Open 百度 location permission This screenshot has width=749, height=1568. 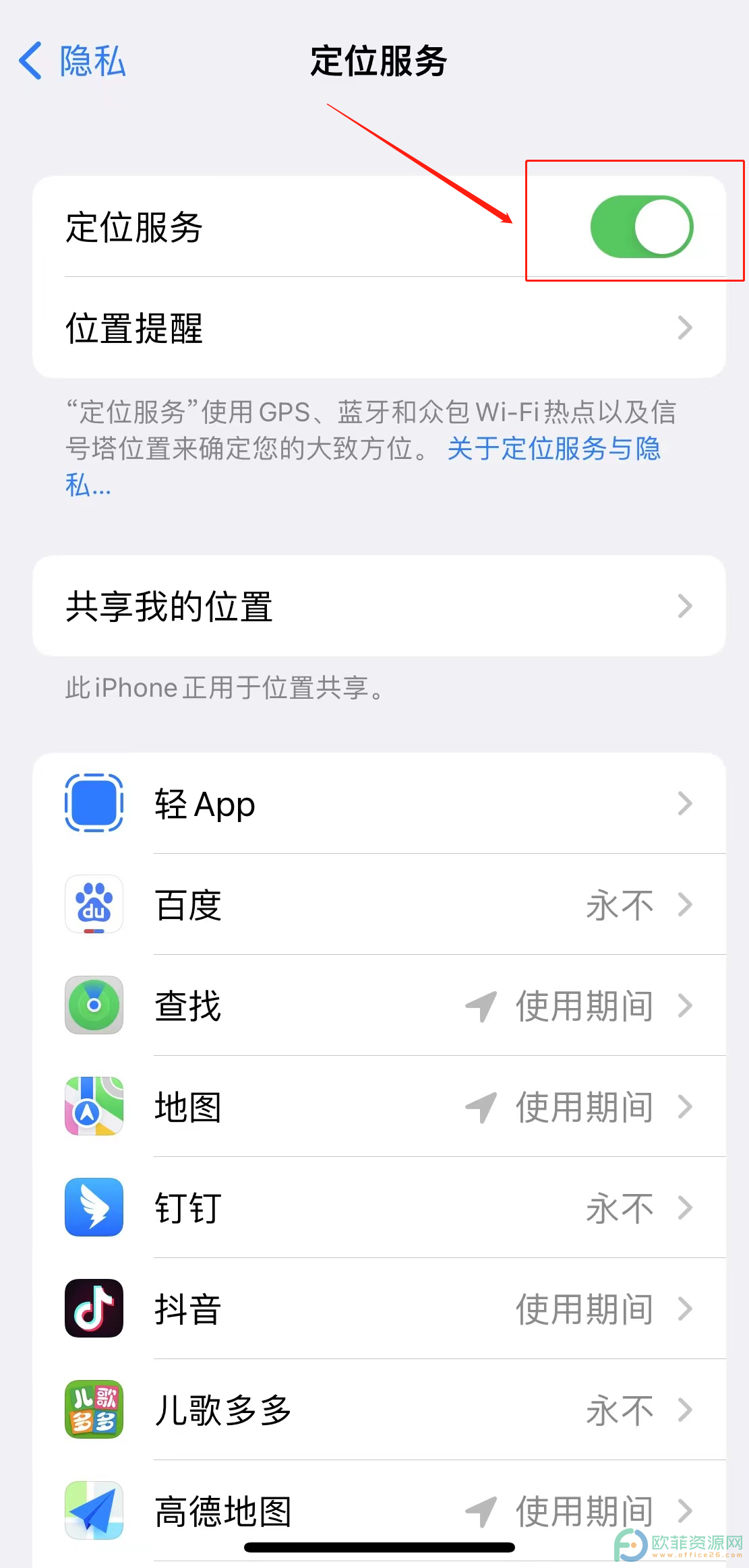coord(379,904)
